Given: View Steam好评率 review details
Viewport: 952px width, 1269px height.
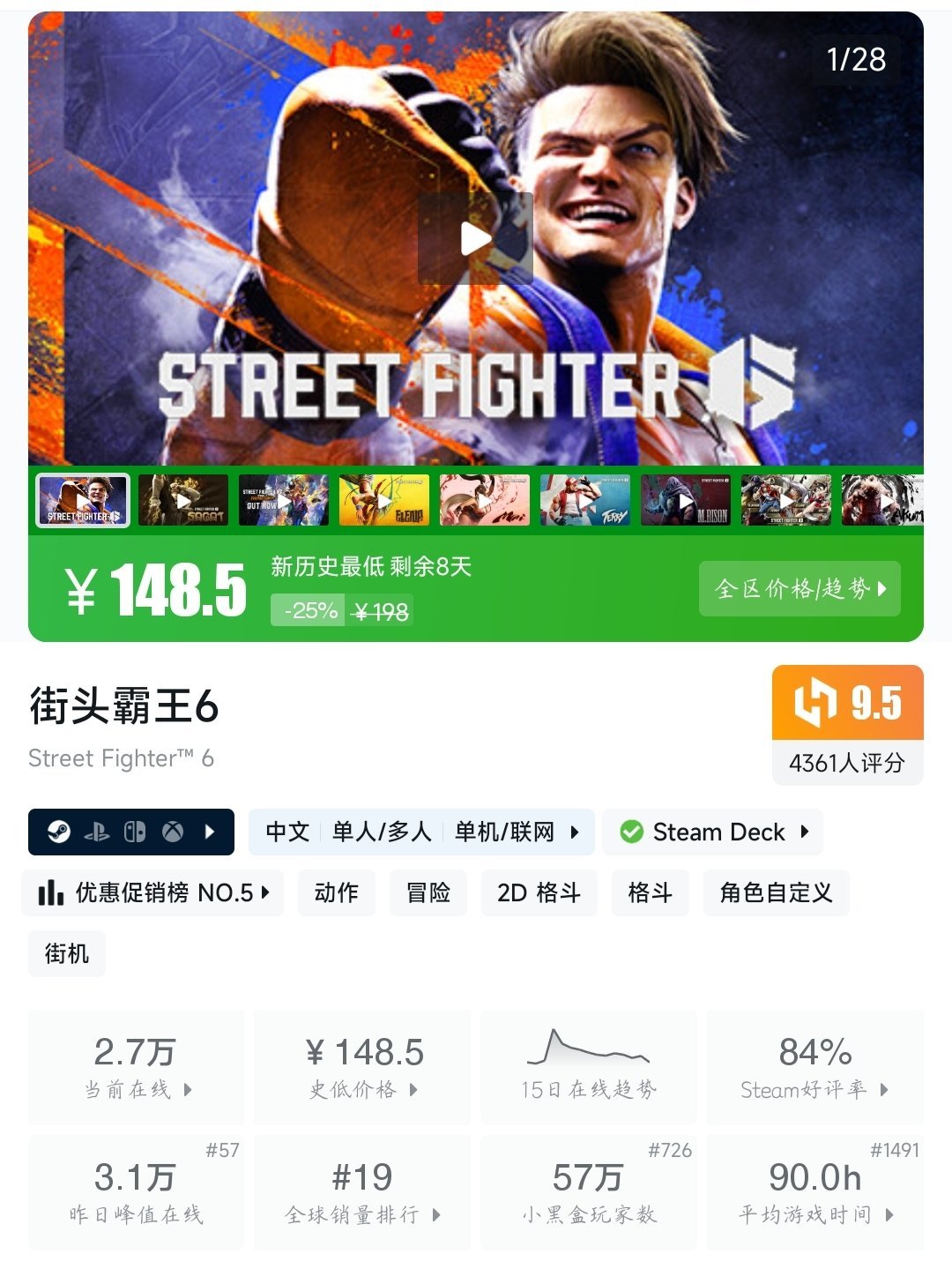Looking at the screenshot, I should pos(814,1067).
